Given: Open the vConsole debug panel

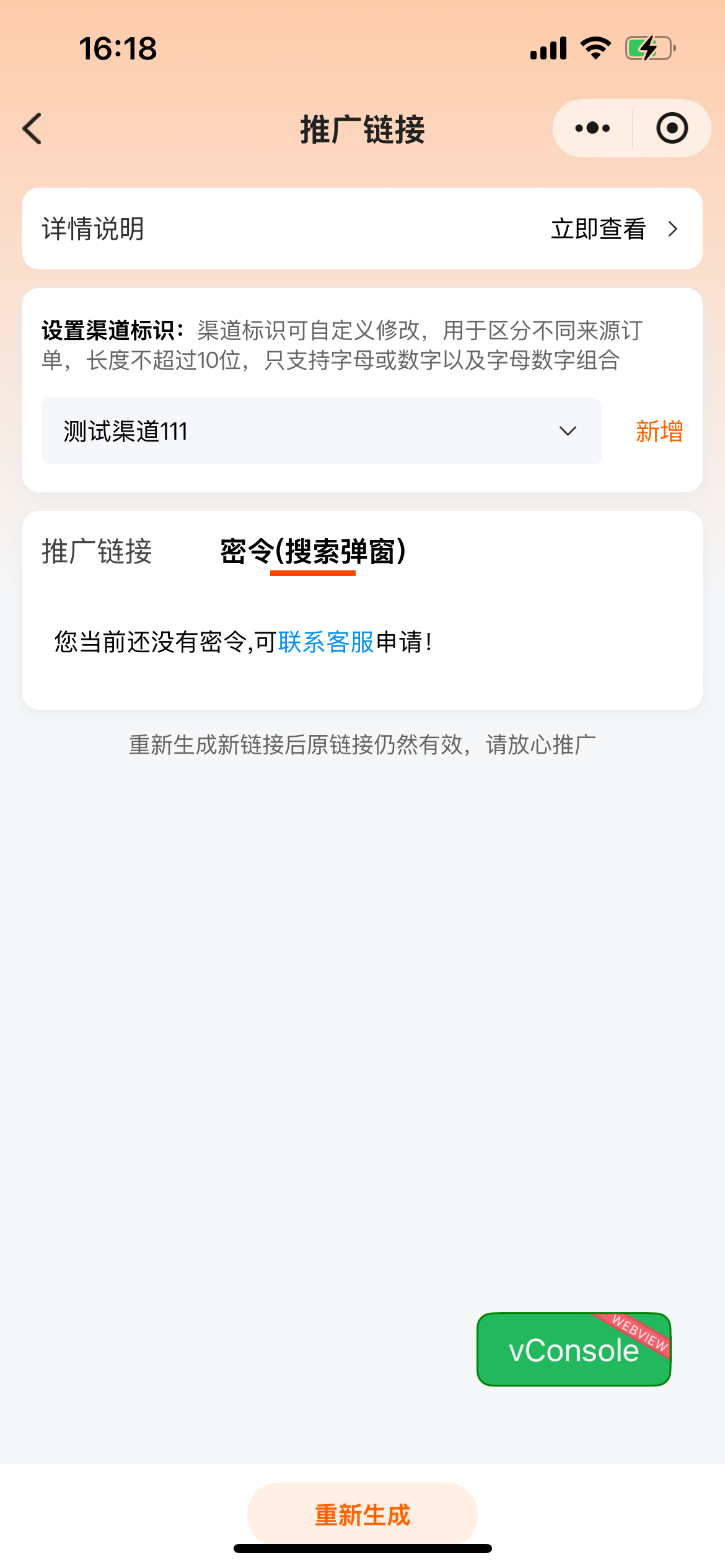Looking at the screenshot, I should pyautogui.click(x=573, y=1350).
